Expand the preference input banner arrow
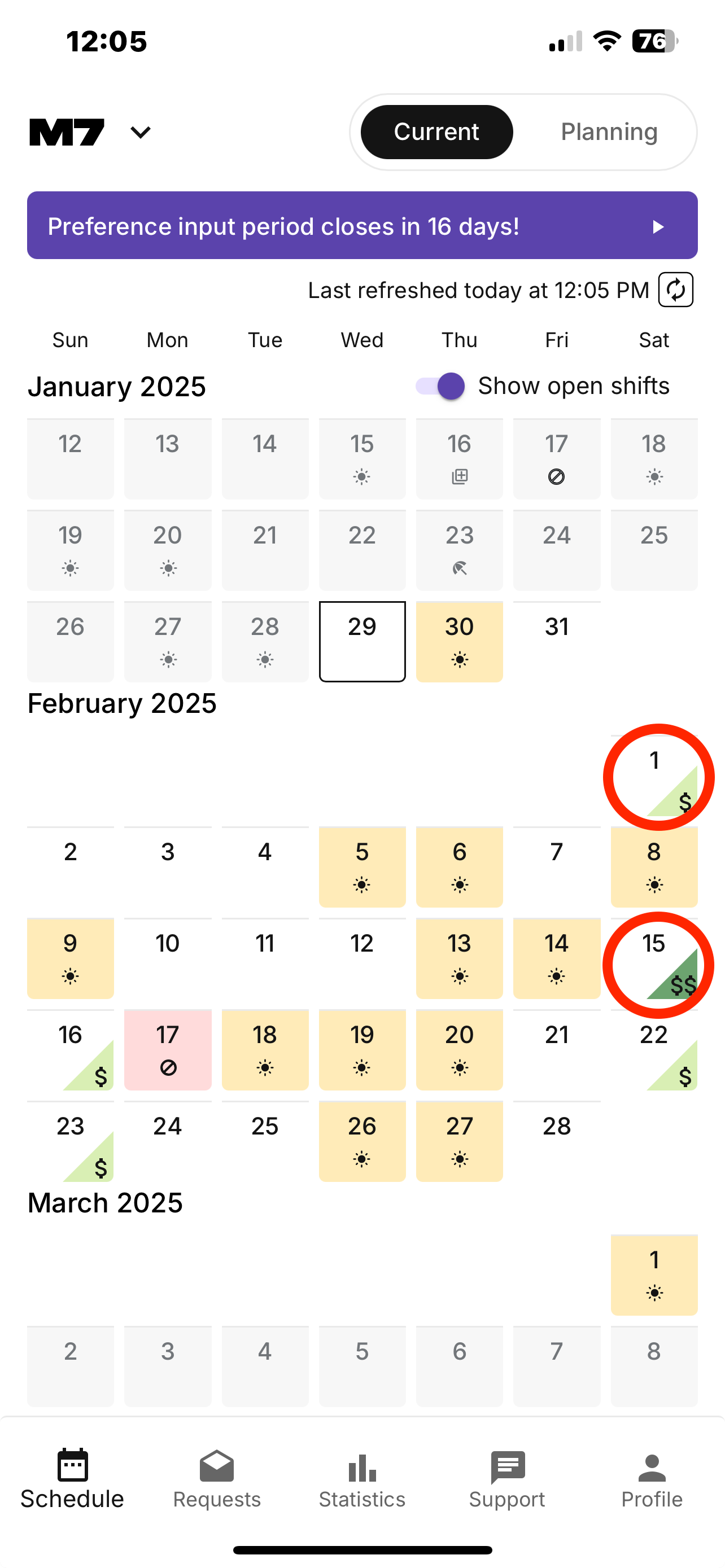Image resolution: width=725 pixels, height=1568 pixels. (x=658, y=226)
